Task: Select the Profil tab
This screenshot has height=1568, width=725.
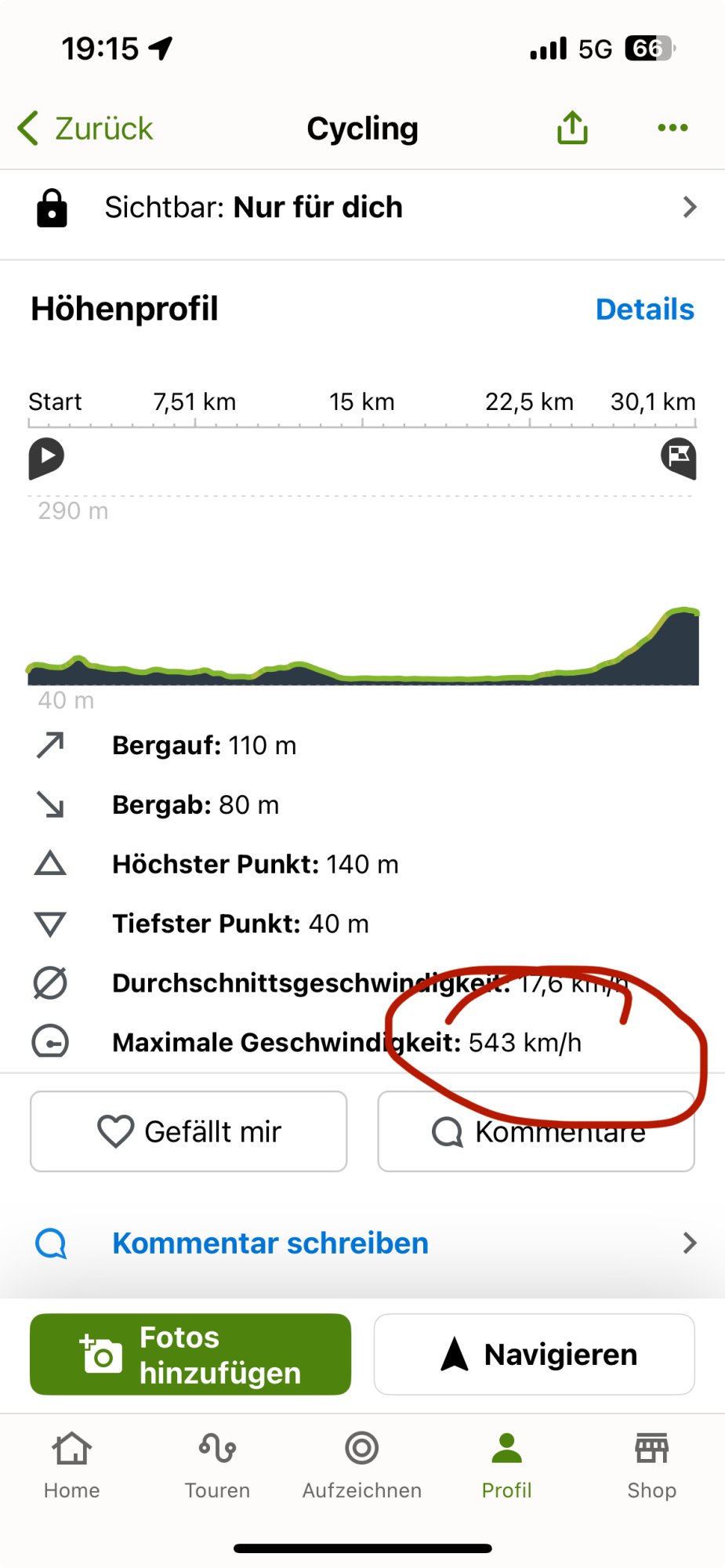Action: (506, 1465)
